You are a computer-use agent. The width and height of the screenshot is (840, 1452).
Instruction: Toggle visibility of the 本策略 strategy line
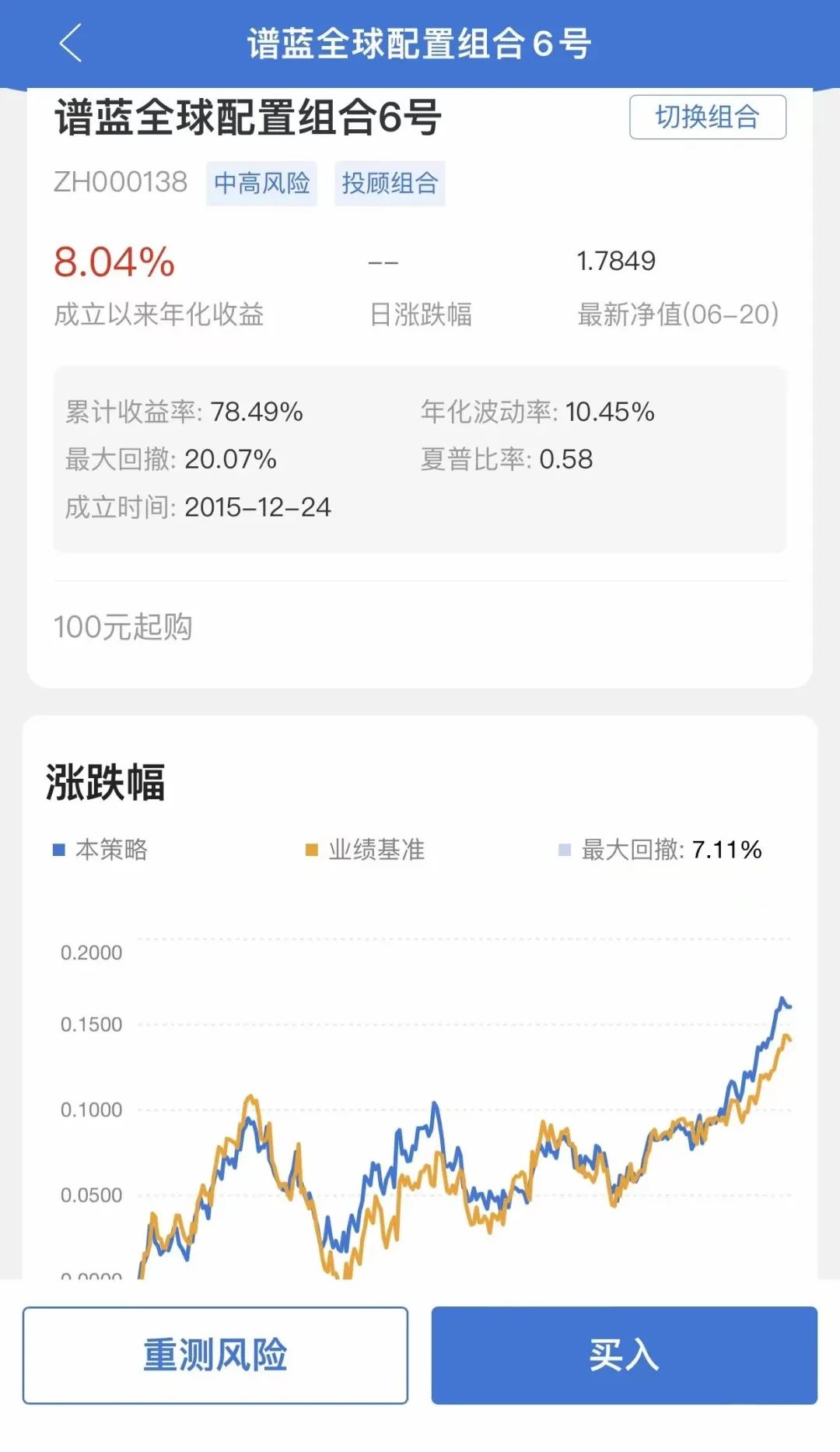(101, 850)
